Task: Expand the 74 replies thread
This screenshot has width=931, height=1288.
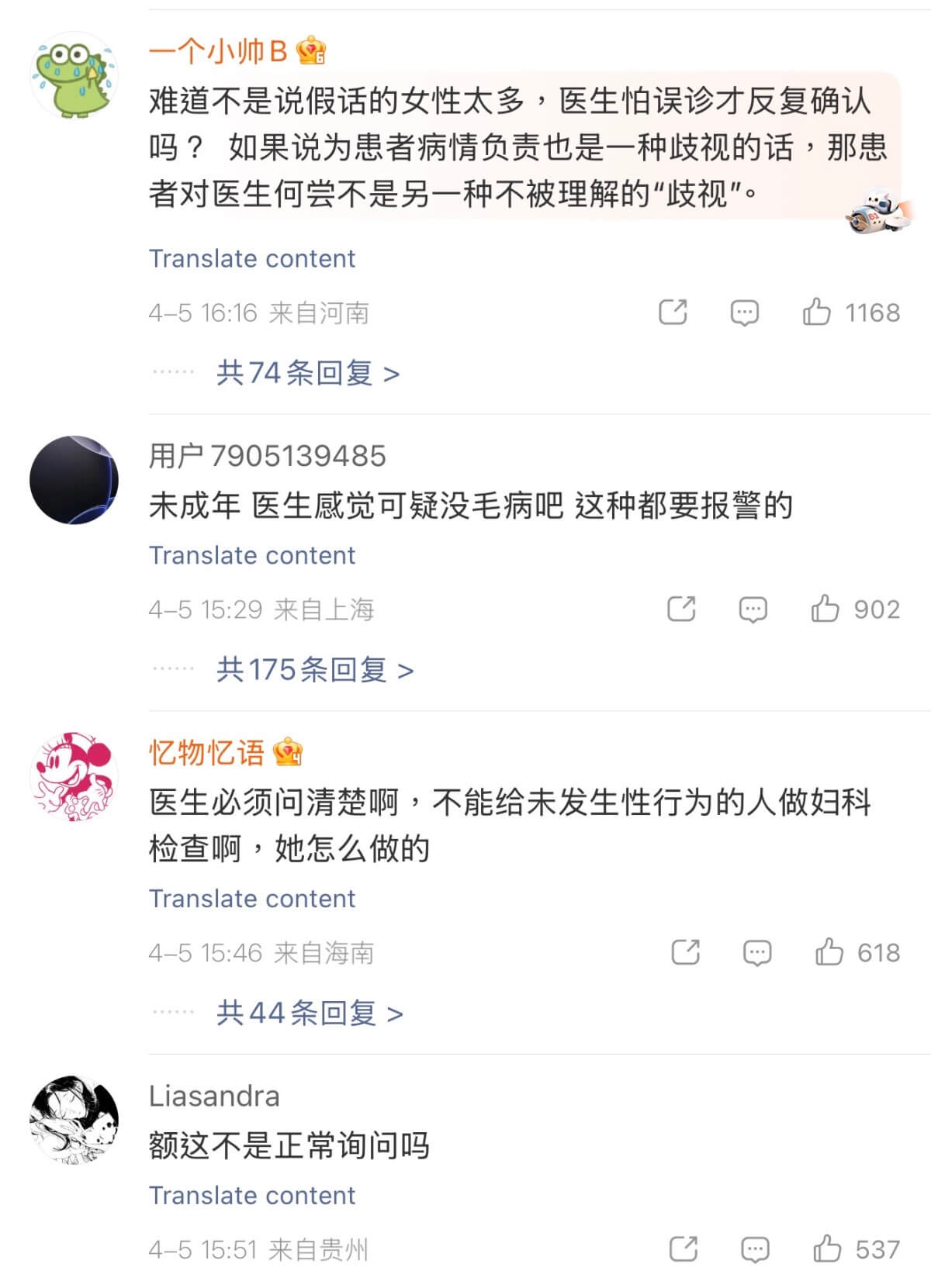Action: point(307,374)
